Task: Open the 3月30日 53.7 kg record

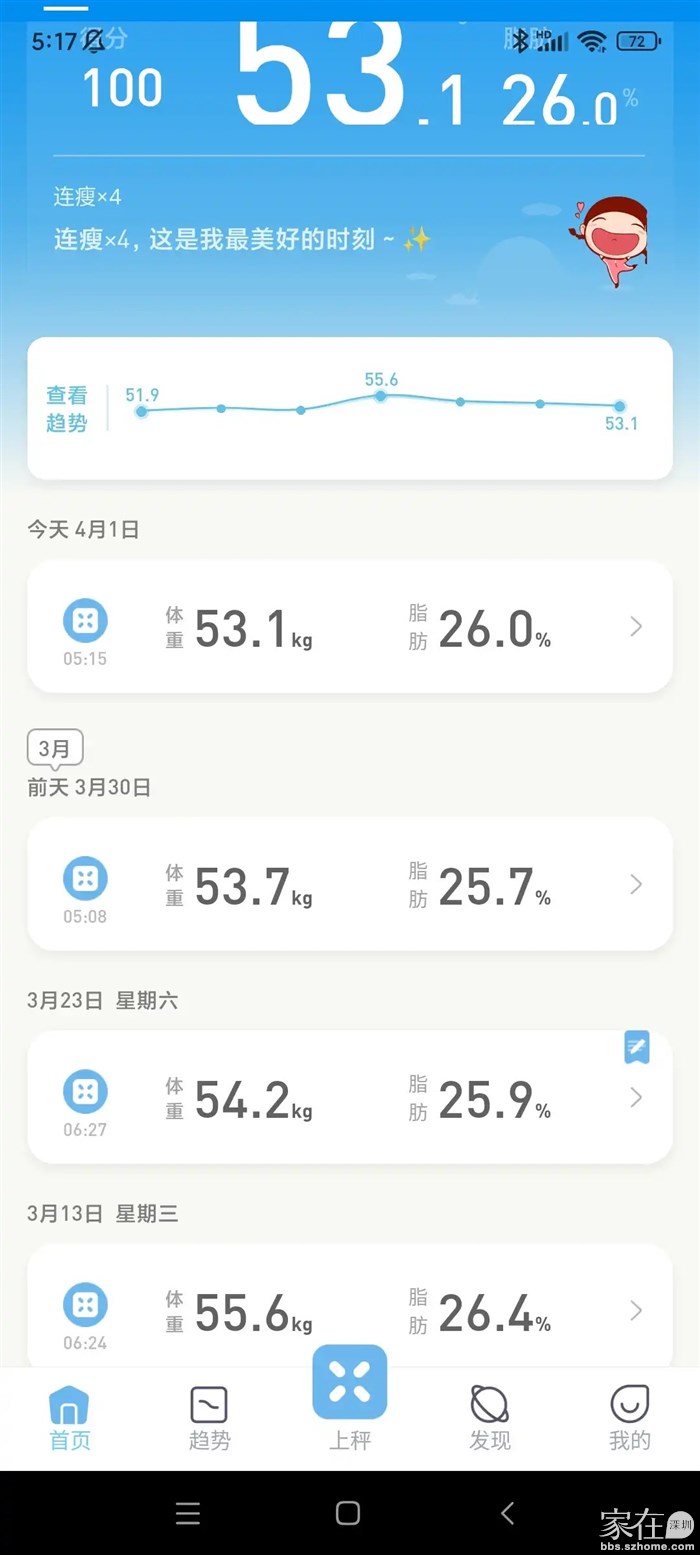Action: tap(349, 884)
